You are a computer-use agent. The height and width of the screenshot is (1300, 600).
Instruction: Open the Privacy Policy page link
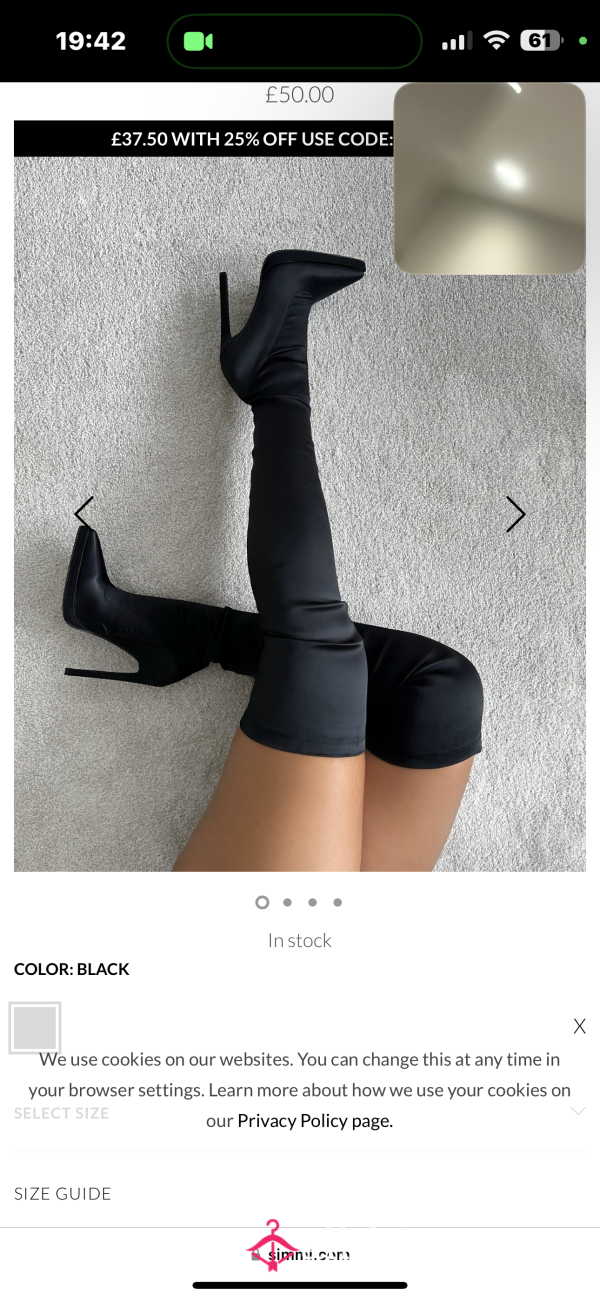click(315, 1121)
